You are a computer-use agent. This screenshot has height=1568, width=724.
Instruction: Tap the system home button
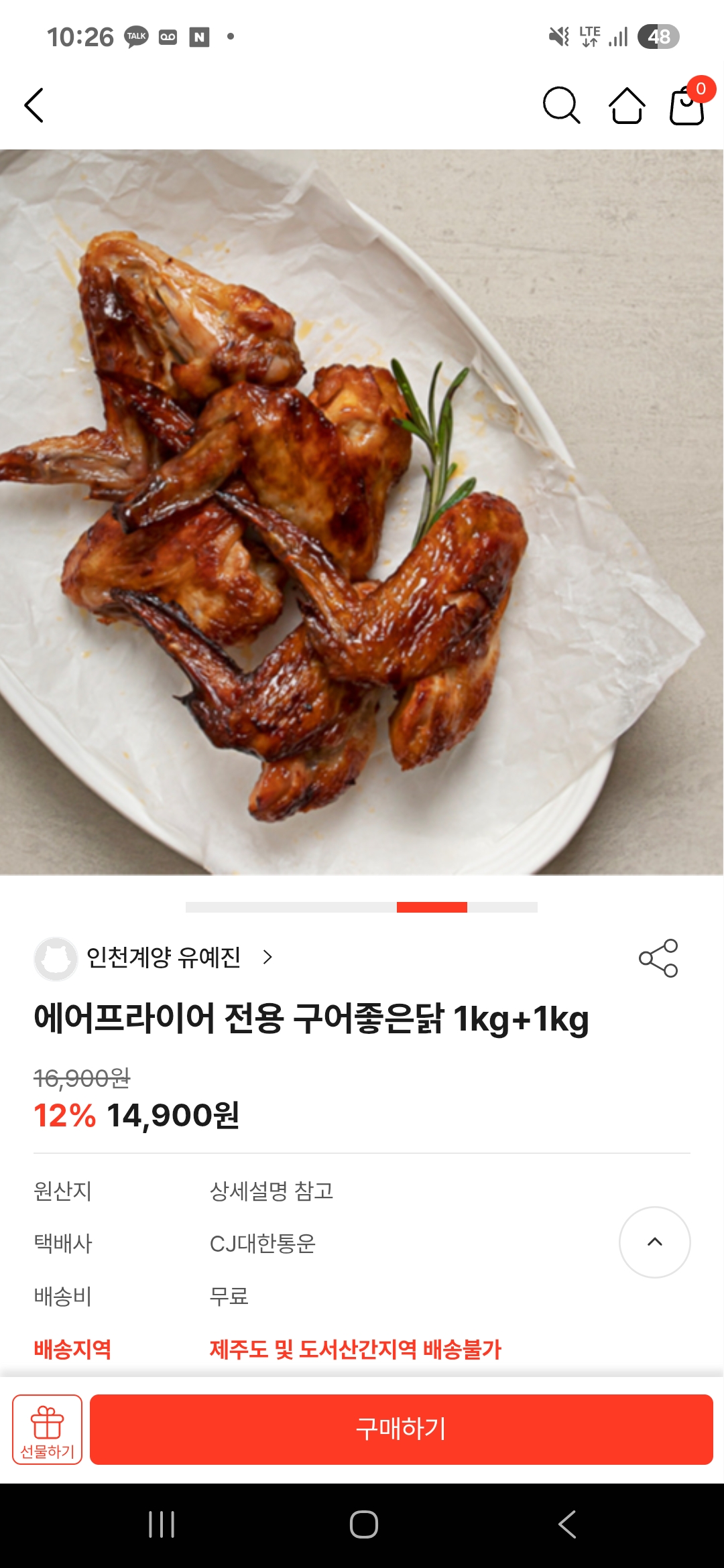(363, 1524)
